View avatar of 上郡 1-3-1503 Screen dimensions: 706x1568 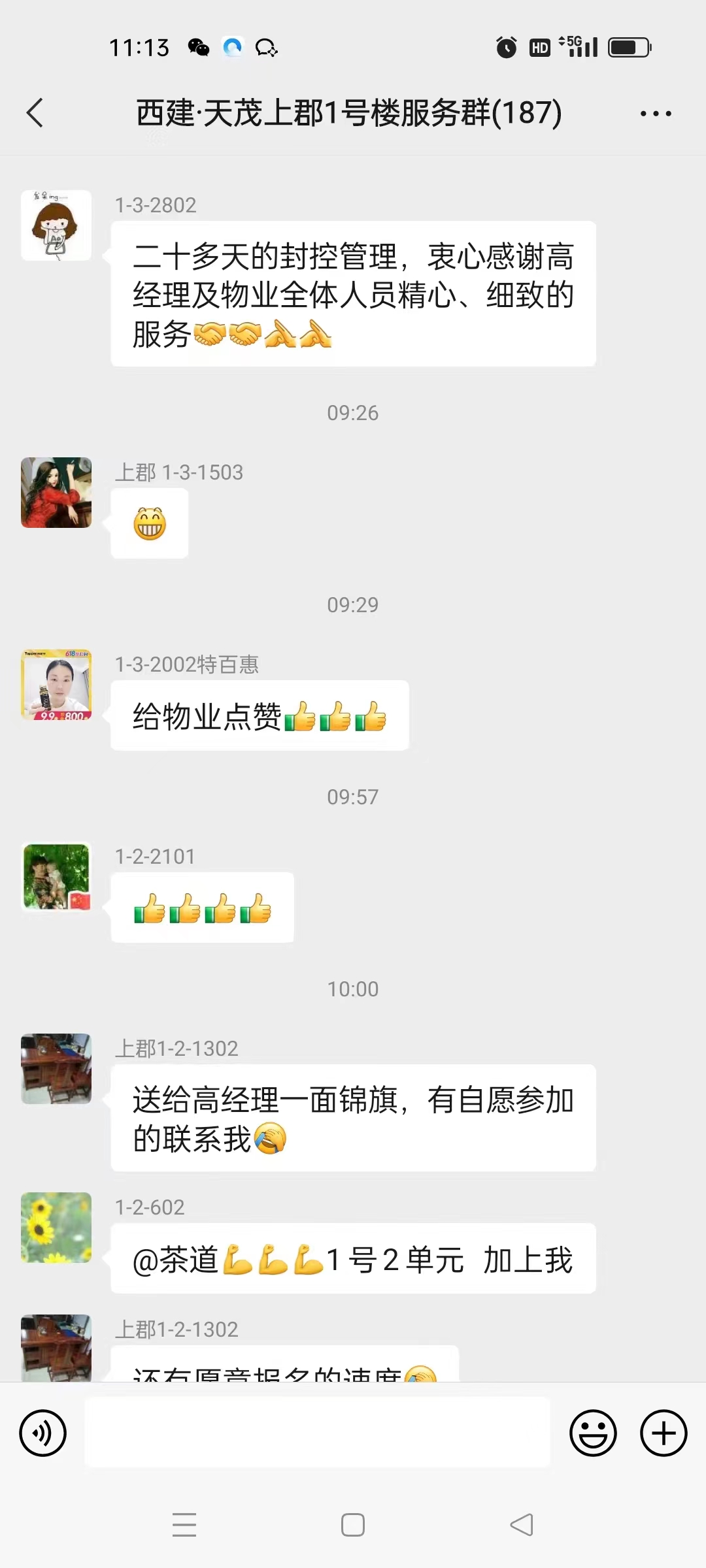[x=56, y=493]
